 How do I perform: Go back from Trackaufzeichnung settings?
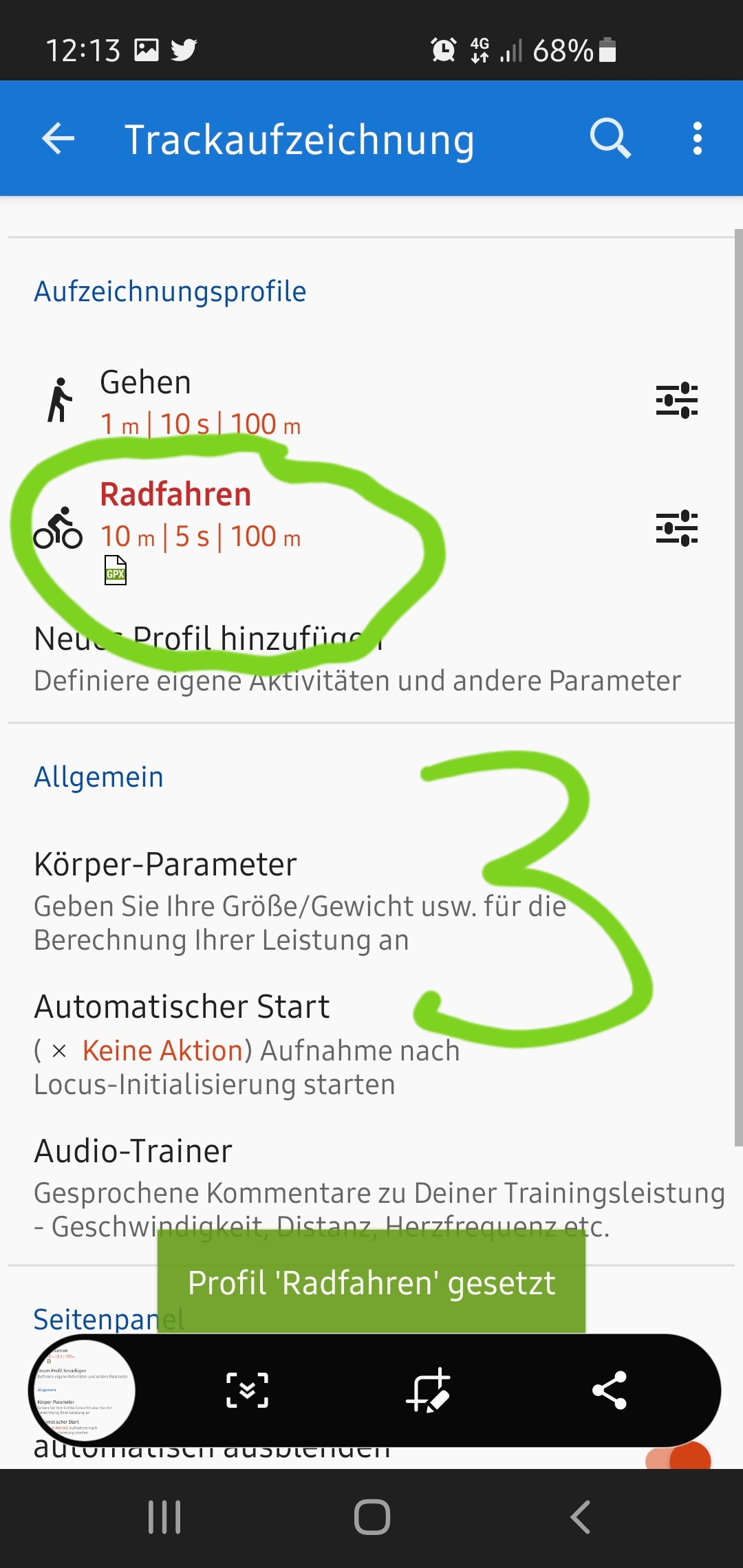[x=58, y=139]
